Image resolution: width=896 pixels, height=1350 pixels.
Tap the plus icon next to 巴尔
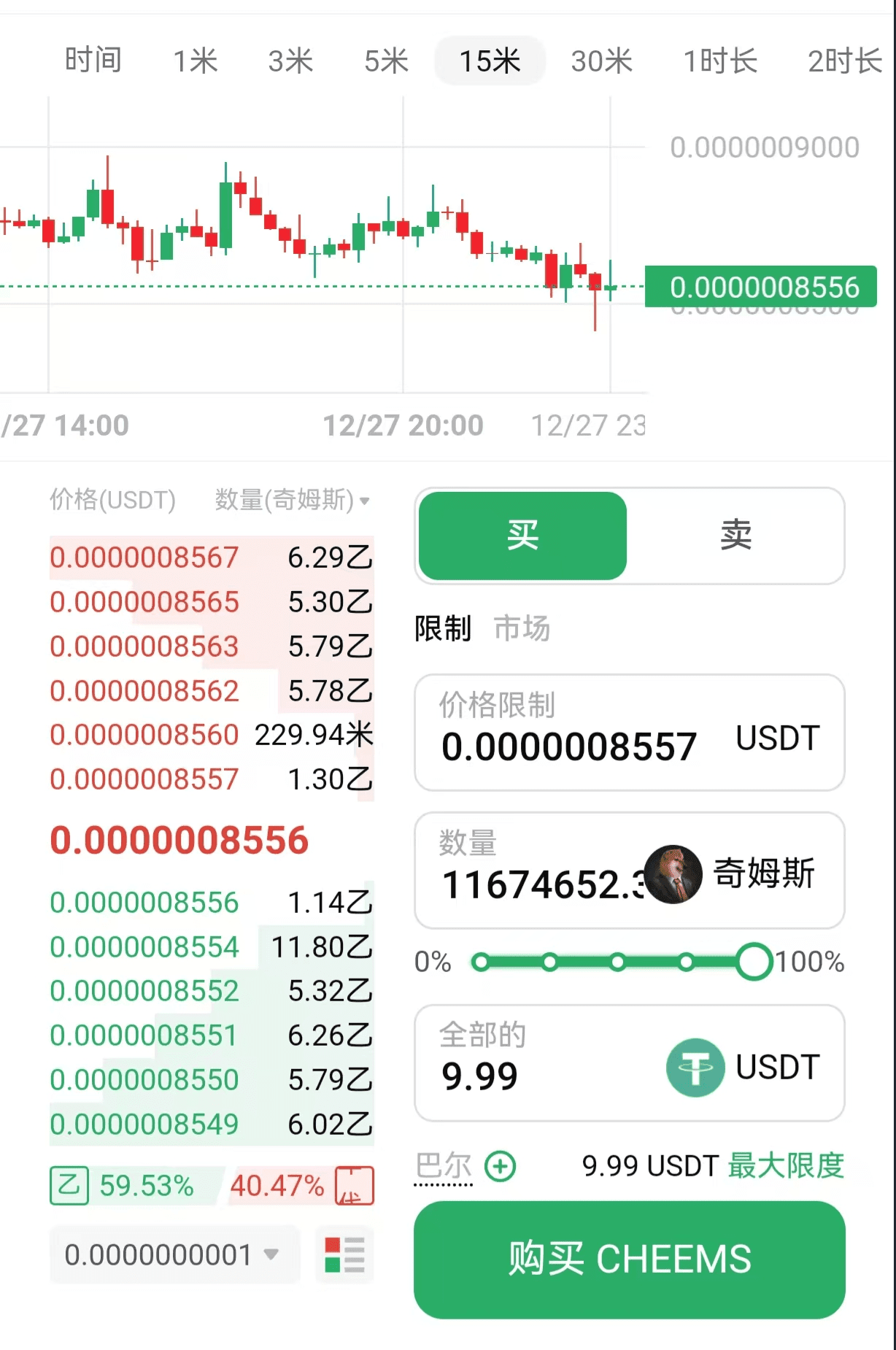point(501,1166)
